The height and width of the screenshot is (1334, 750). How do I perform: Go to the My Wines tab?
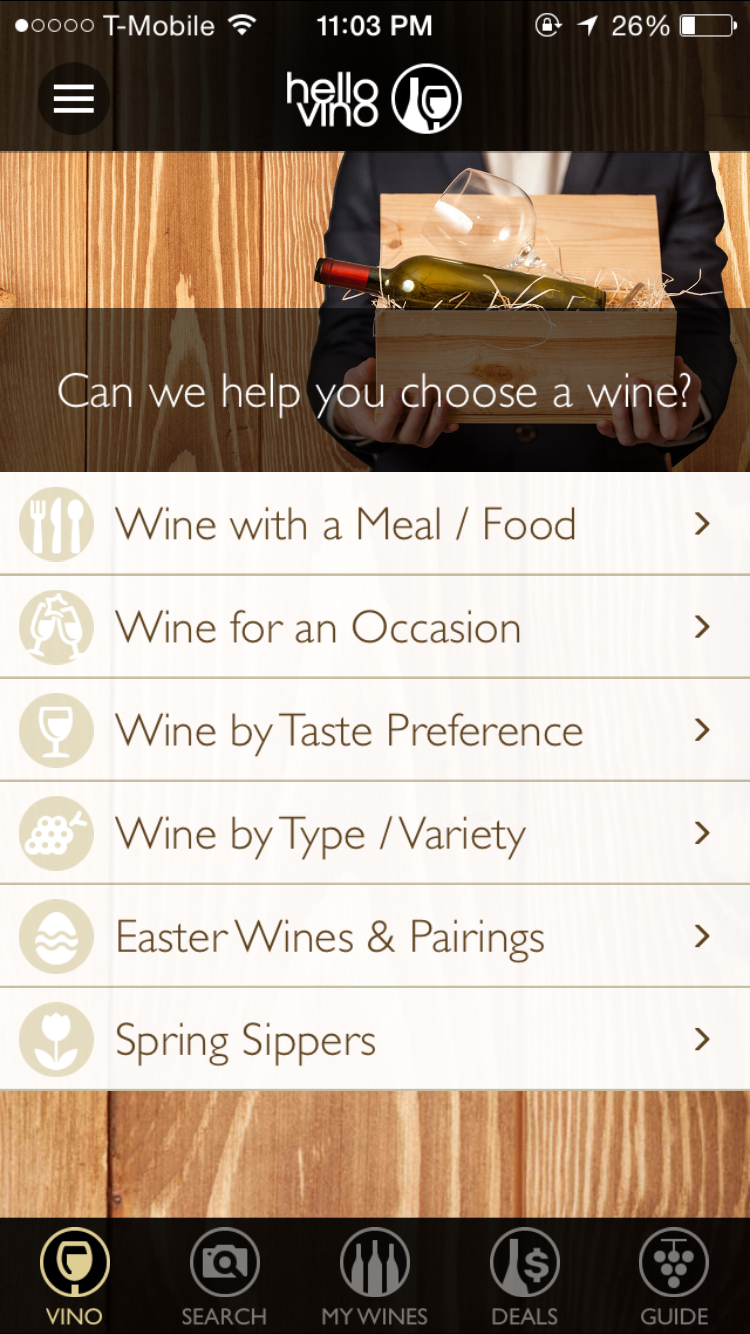[x=374, y=1277]
